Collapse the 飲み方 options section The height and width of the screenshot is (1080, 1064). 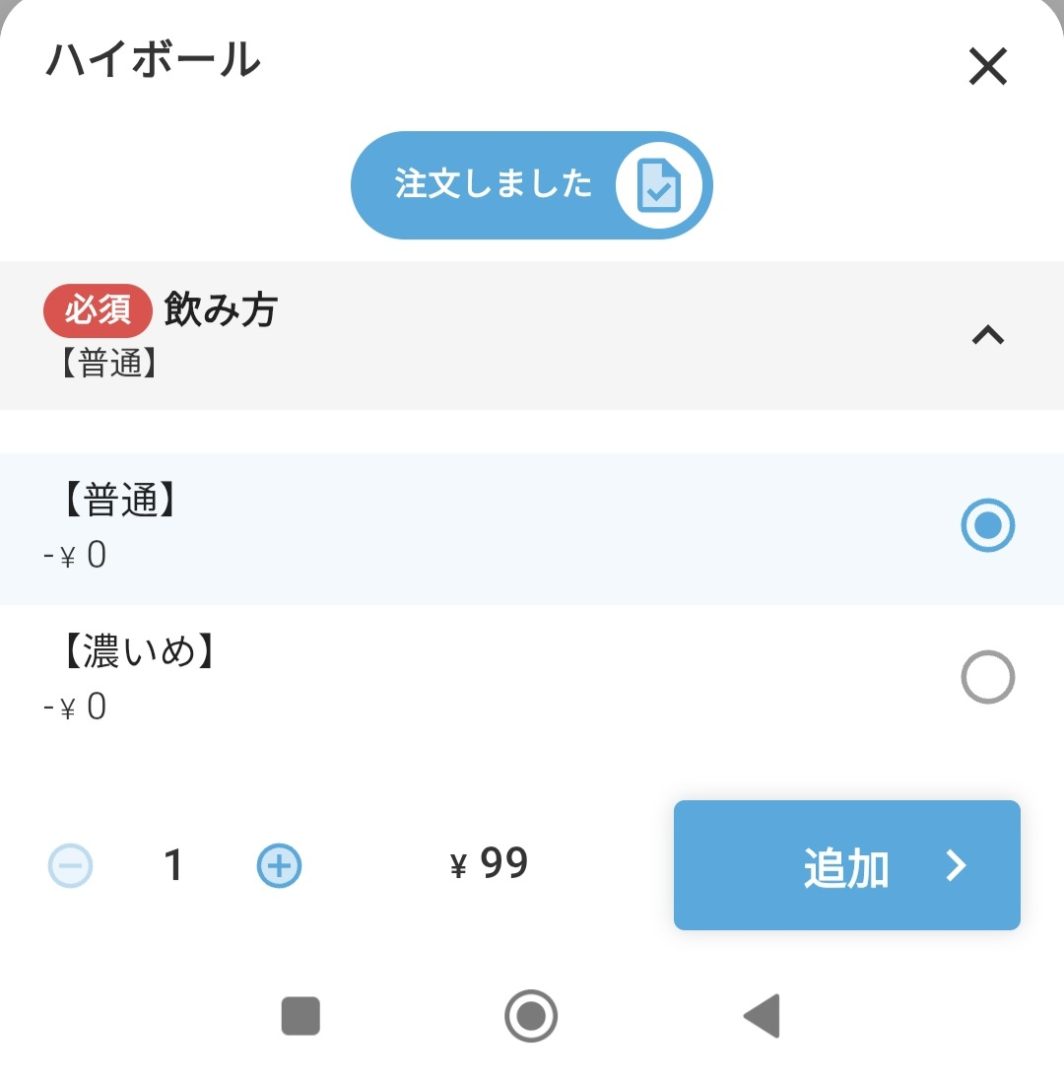click(x=987, y=336)
